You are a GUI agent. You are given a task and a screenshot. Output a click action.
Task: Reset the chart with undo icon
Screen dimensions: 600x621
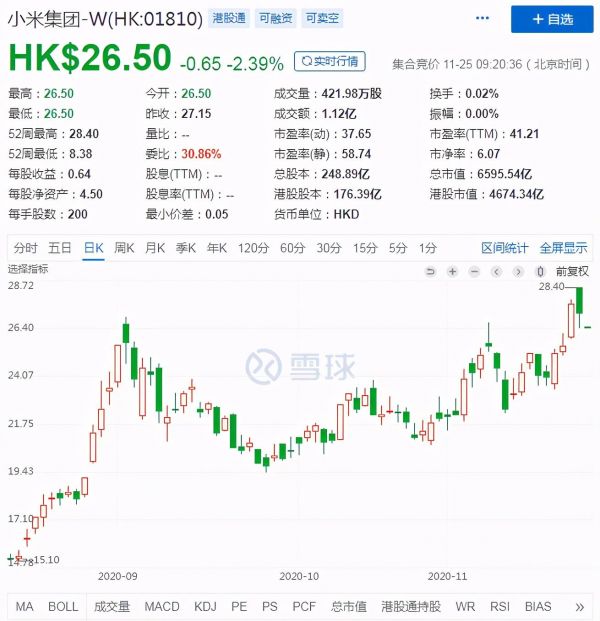(x=430, y=271)
